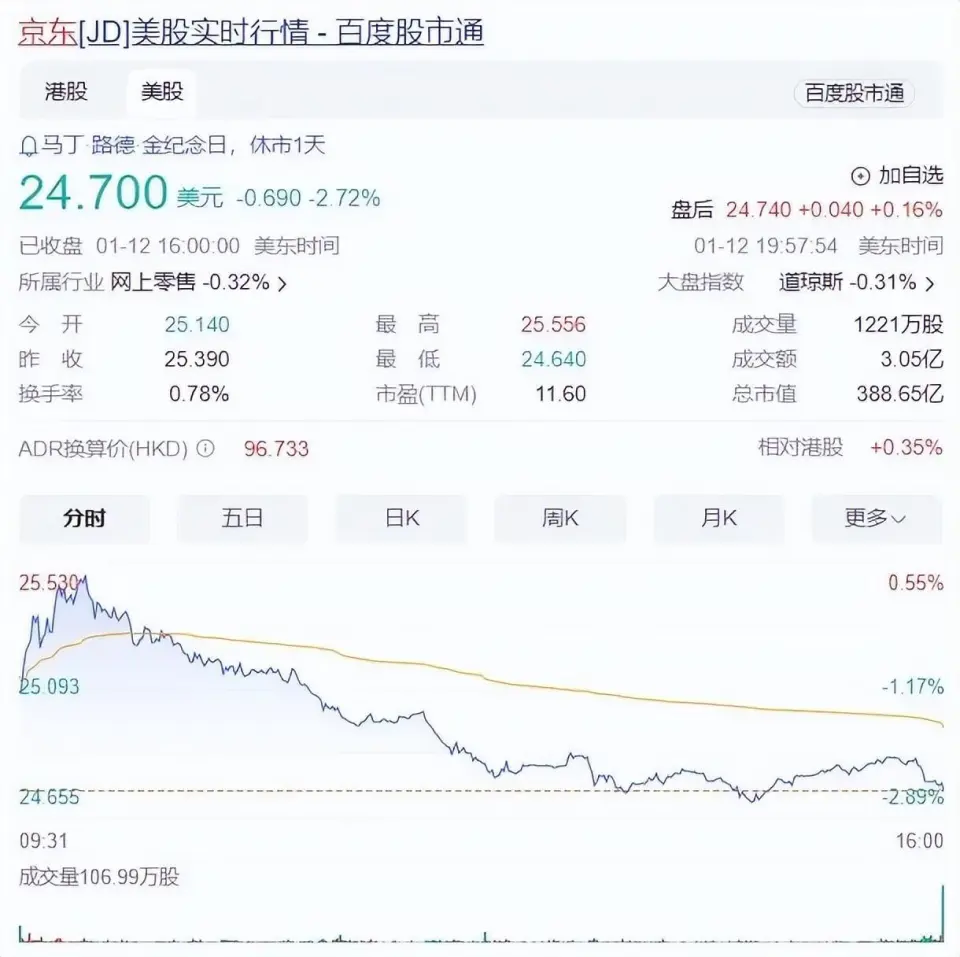The width and height of the screenshot is (960, 957).
Task: Open the 百度股市通 button
Action: pyautogui.click(x=854, y=94)
